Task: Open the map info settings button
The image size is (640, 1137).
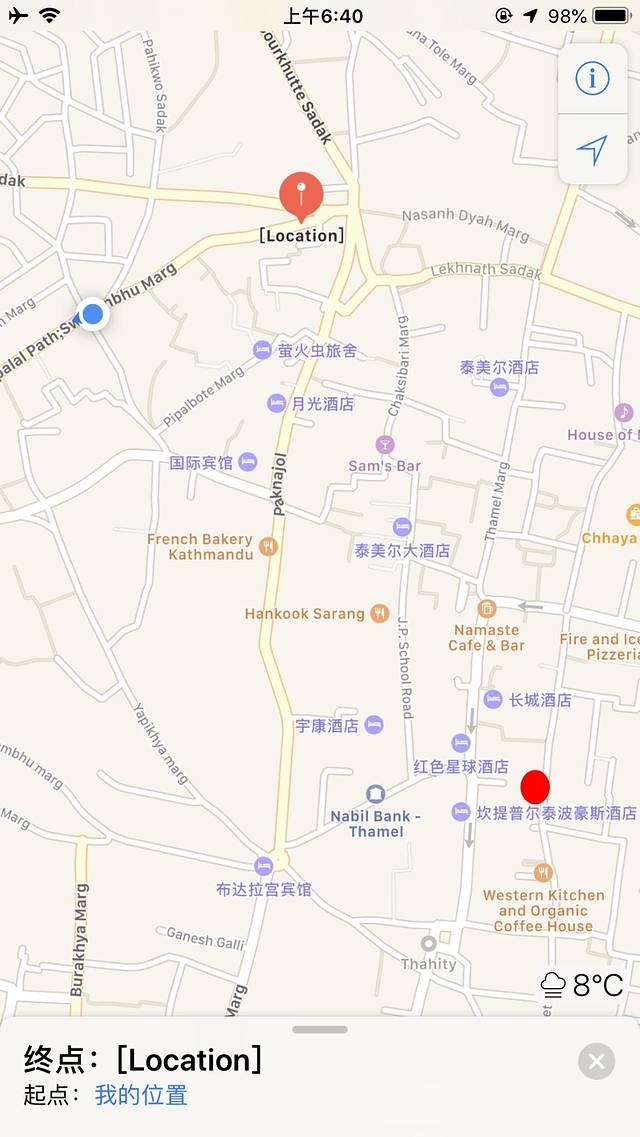Action: point(592,78)
